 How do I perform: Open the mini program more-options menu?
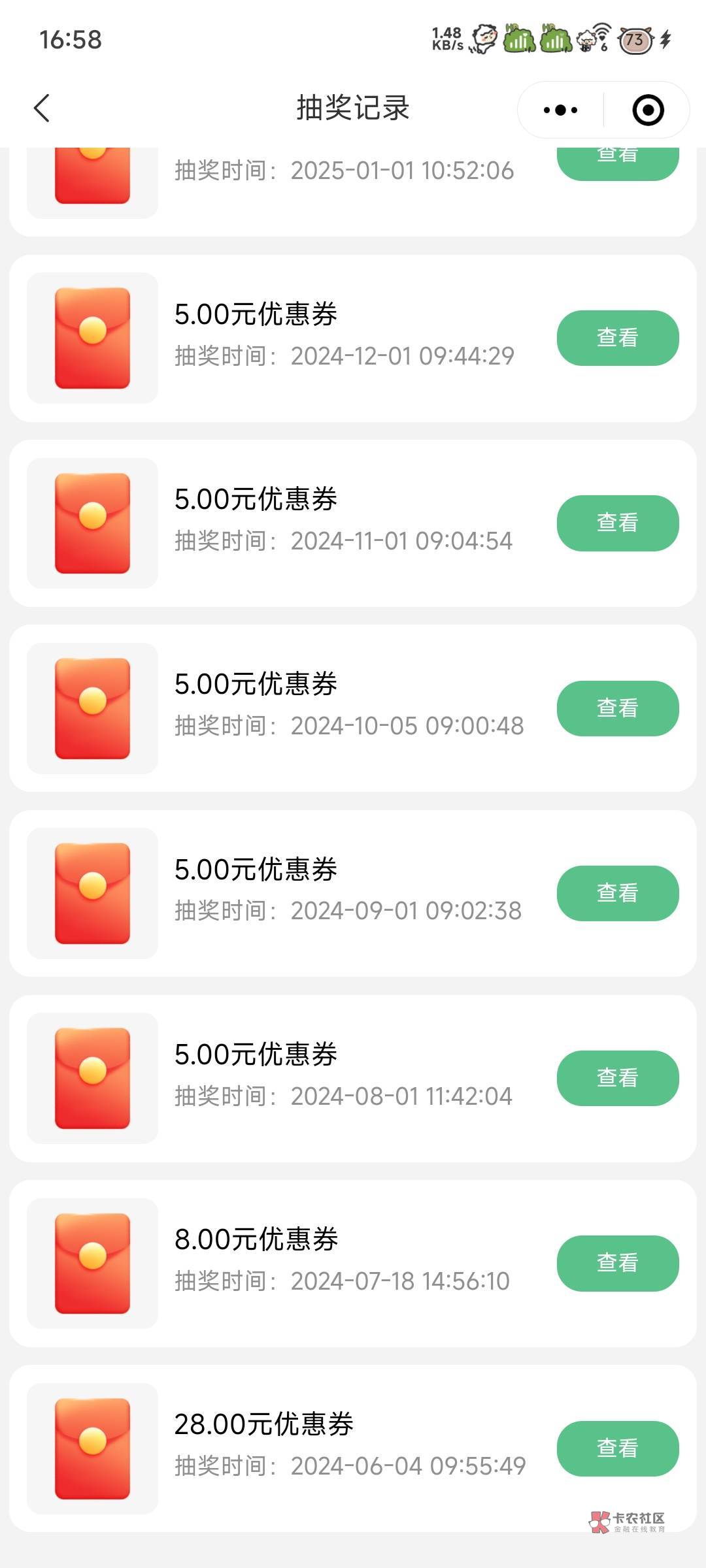pos(560,110)
